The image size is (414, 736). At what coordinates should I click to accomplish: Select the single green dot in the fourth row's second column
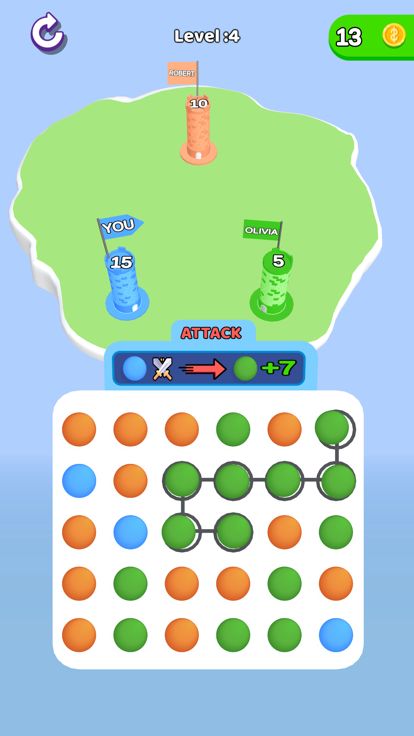(x=130, y=583)
